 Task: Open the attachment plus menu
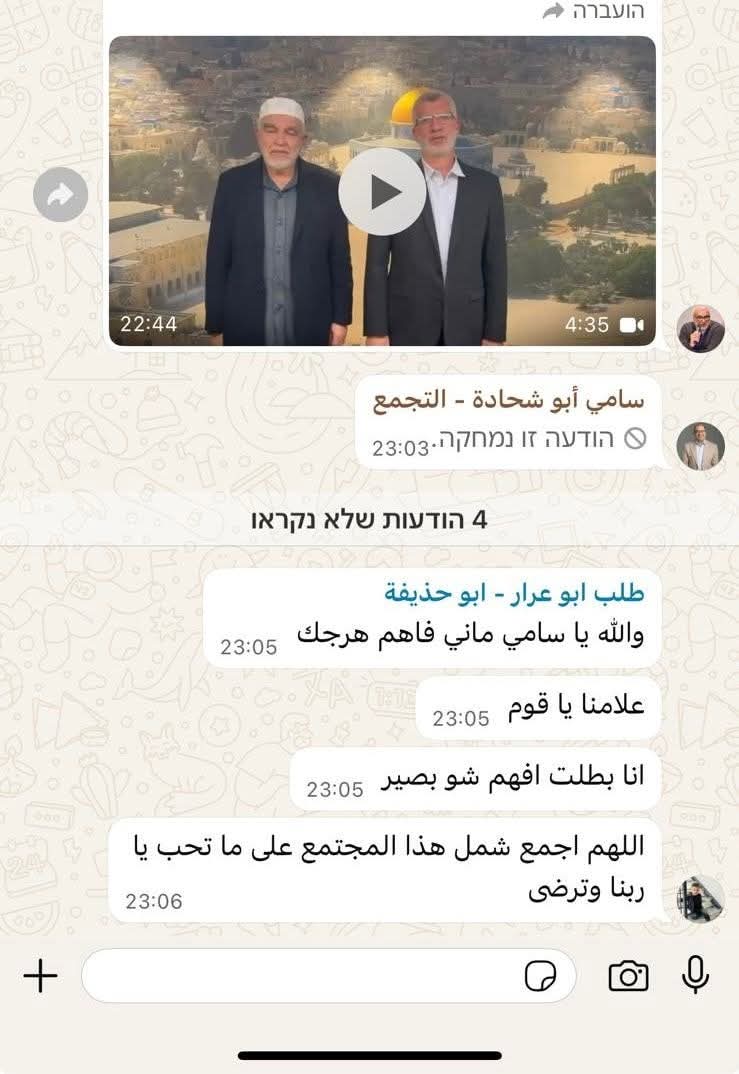(40, 976)
